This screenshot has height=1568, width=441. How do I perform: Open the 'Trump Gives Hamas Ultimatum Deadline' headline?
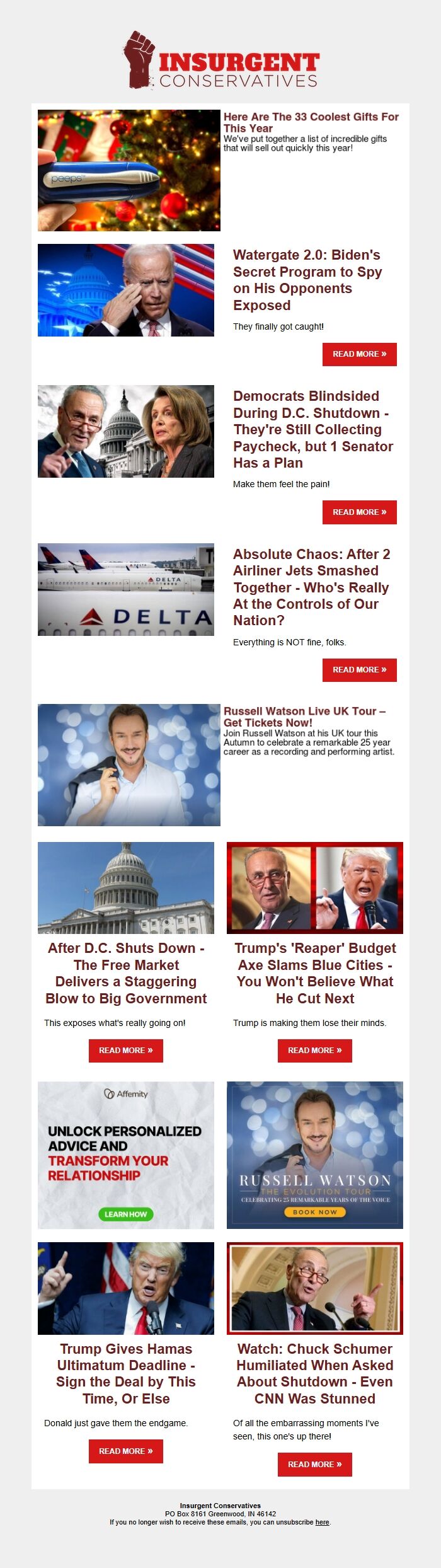126,1373
